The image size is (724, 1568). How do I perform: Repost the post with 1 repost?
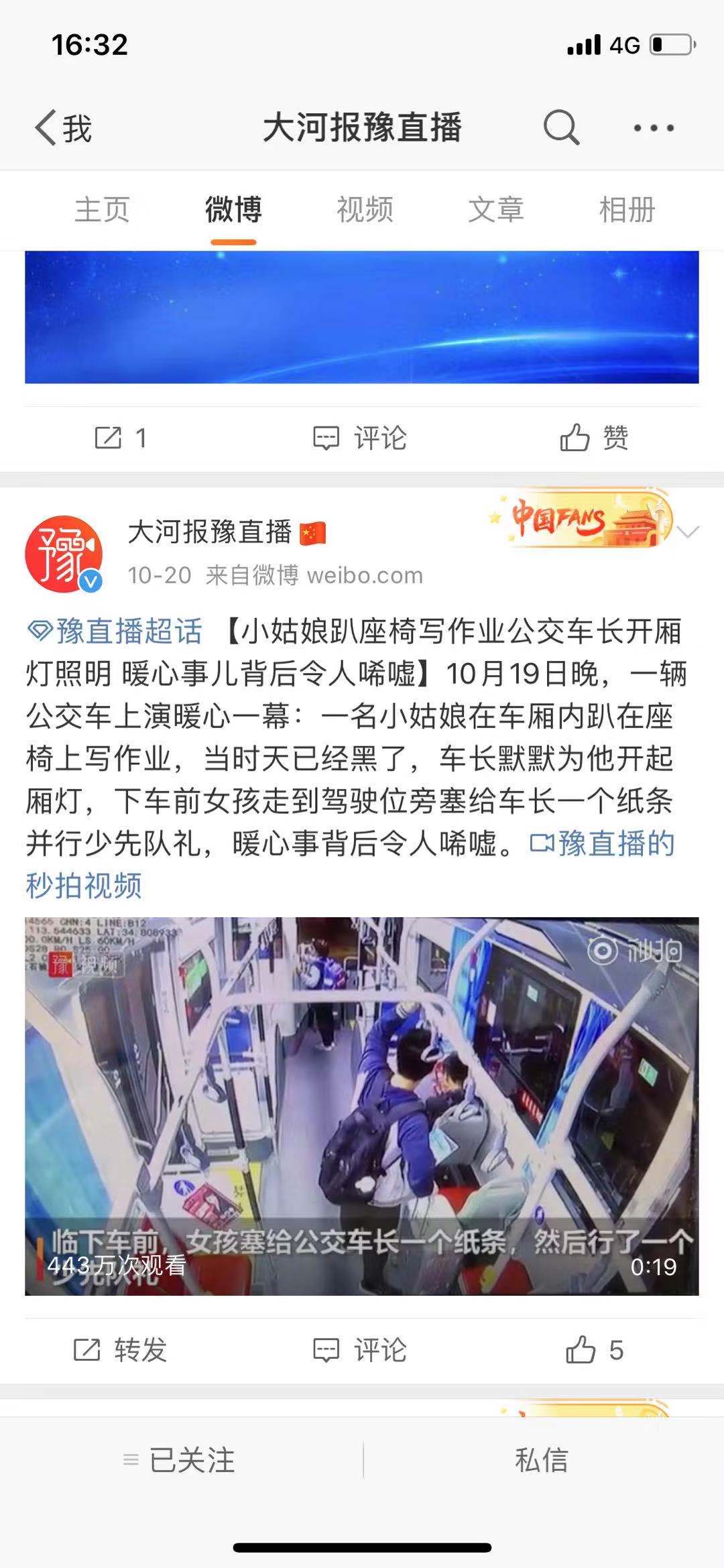[121, 438]
